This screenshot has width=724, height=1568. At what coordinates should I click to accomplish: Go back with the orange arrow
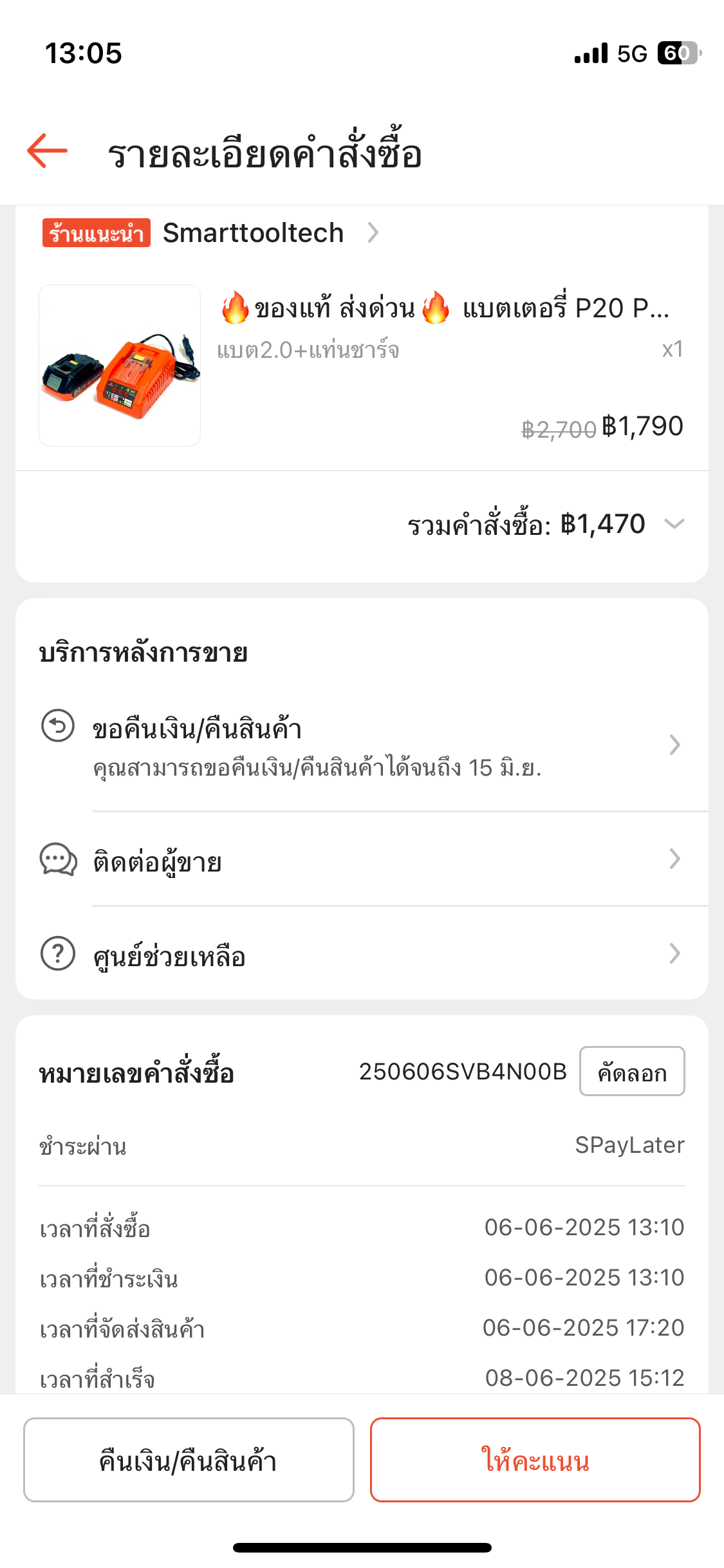click(x=47, y=151)
